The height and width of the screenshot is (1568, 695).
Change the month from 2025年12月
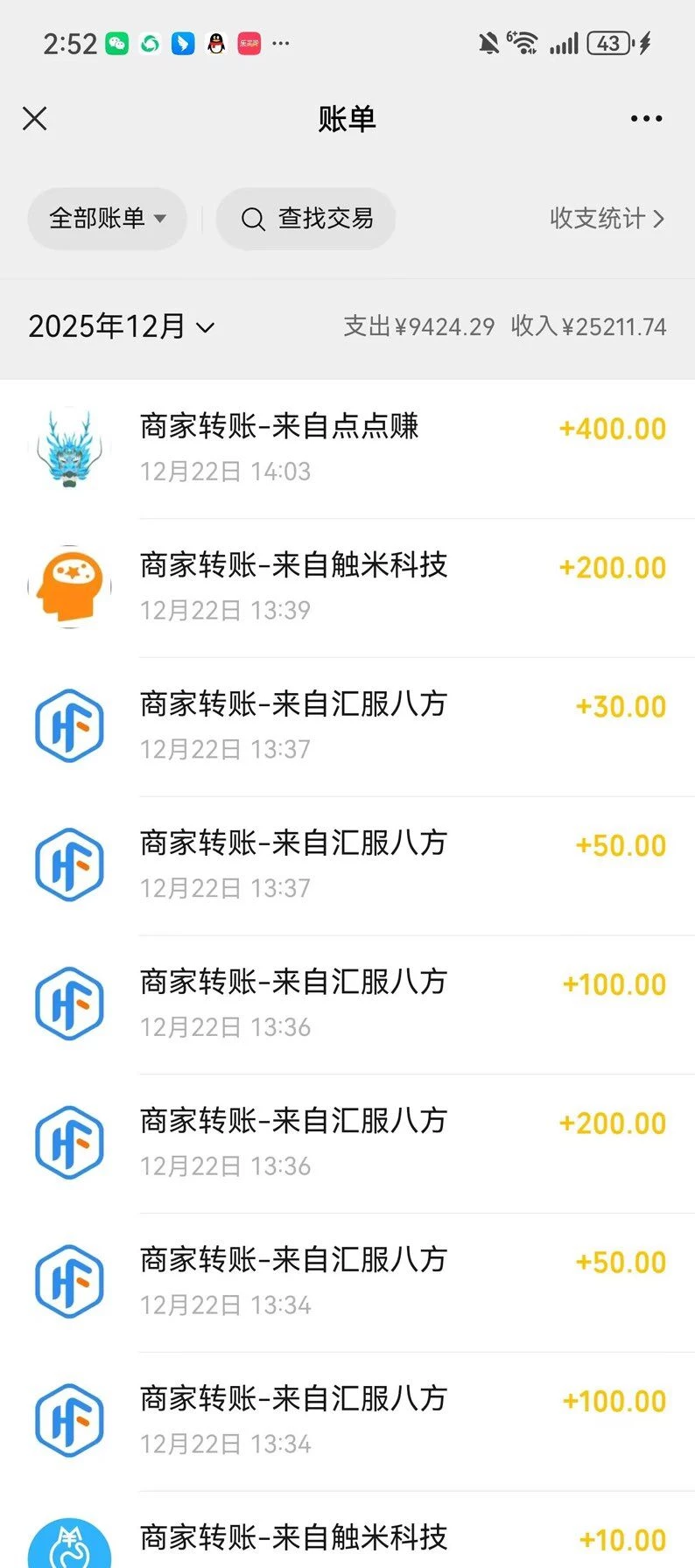tap(121, 327)
